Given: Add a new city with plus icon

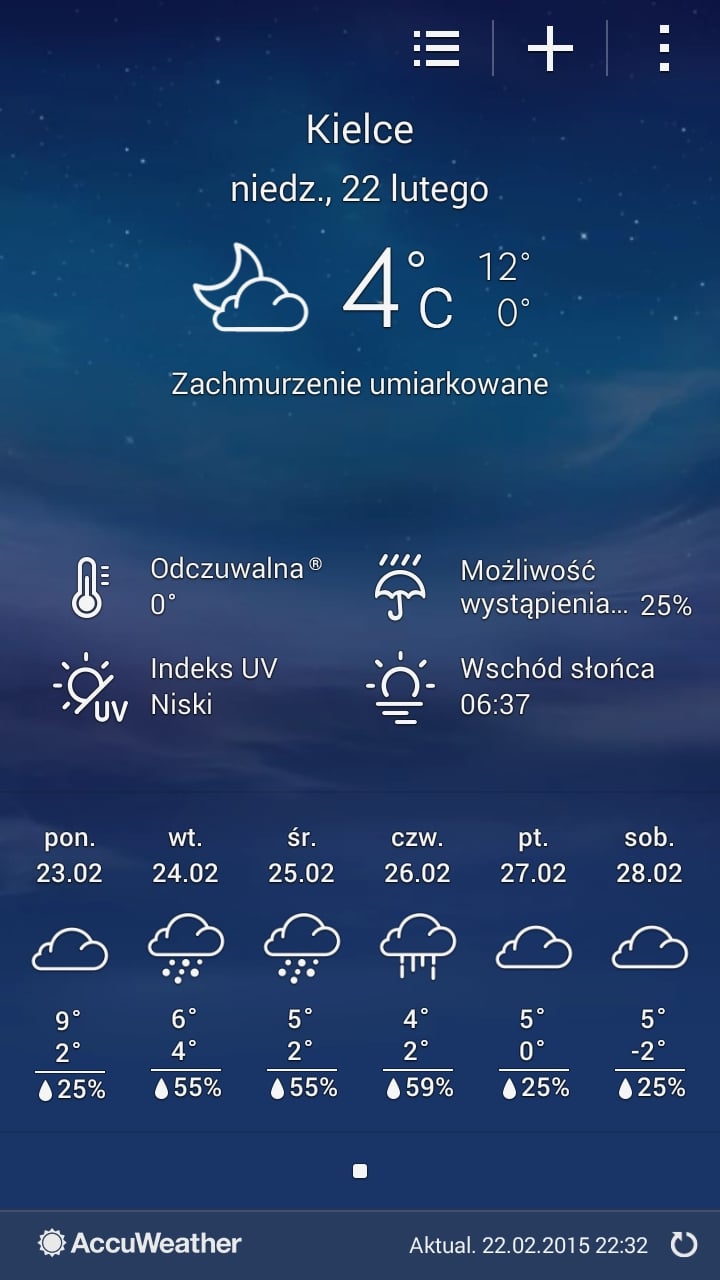Looking at the screenshot, I should point(550,48).
